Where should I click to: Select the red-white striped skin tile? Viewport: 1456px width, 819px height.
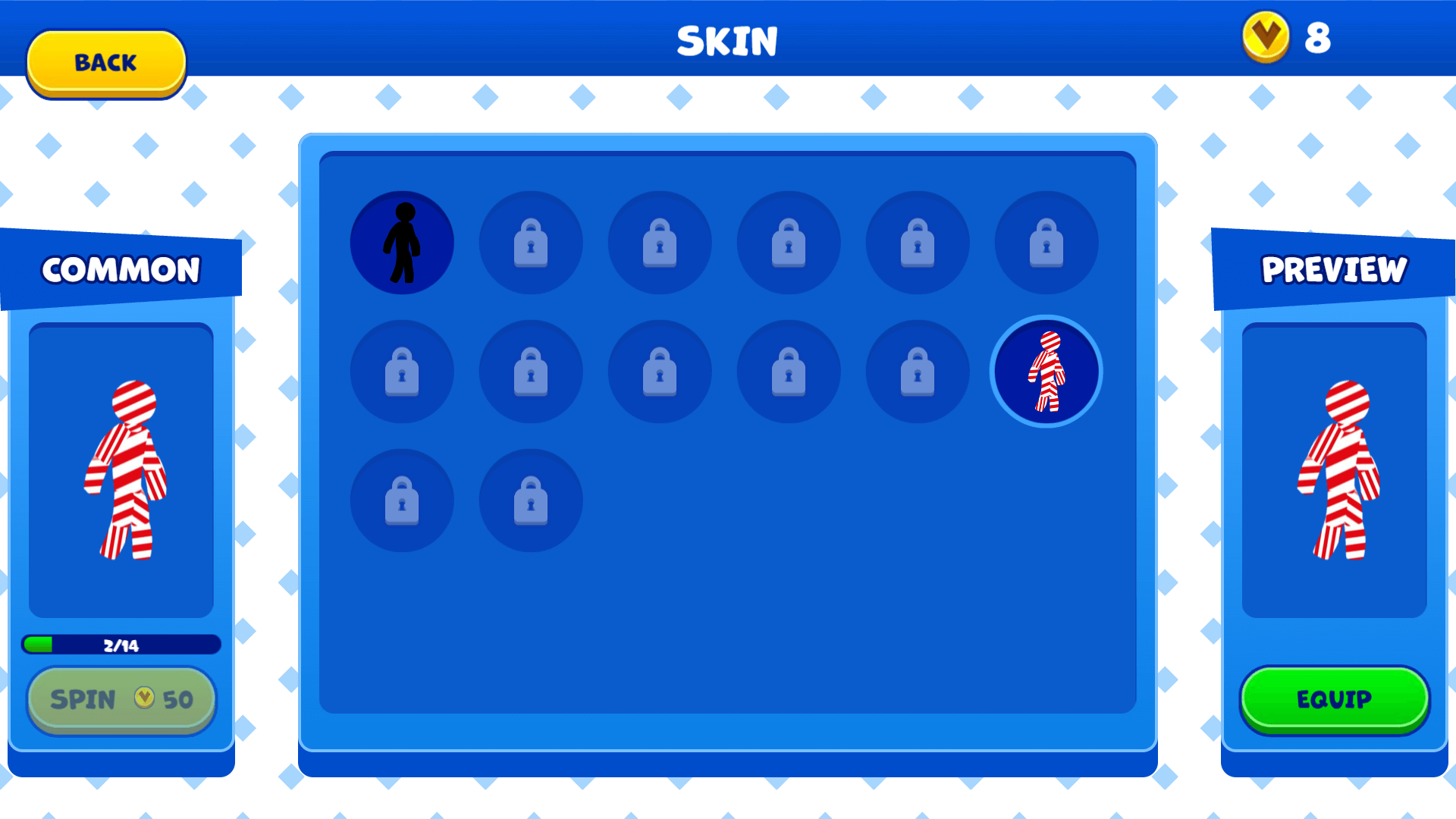(1046, 372)
